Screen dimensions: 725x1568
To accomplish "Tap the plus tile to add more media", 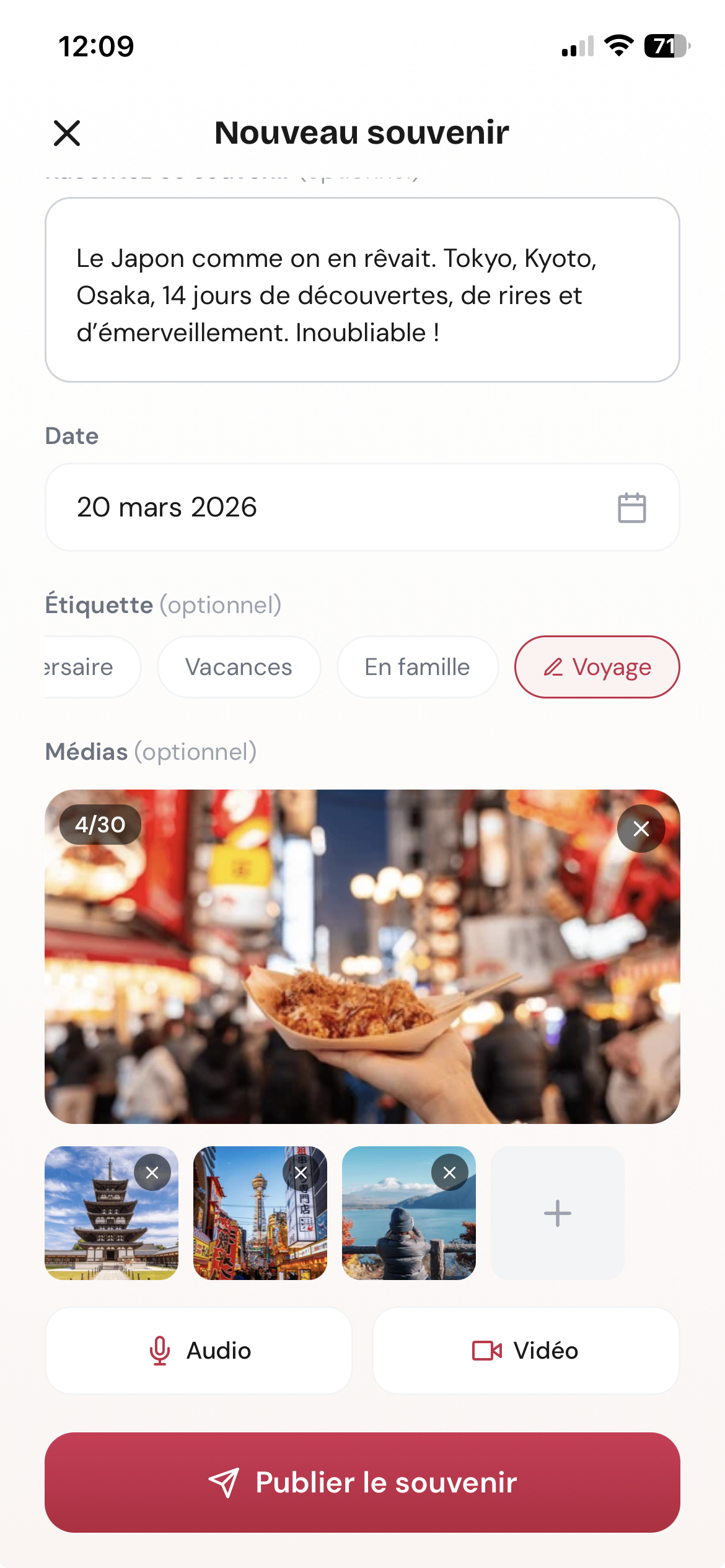I will tap(556, 1213).
